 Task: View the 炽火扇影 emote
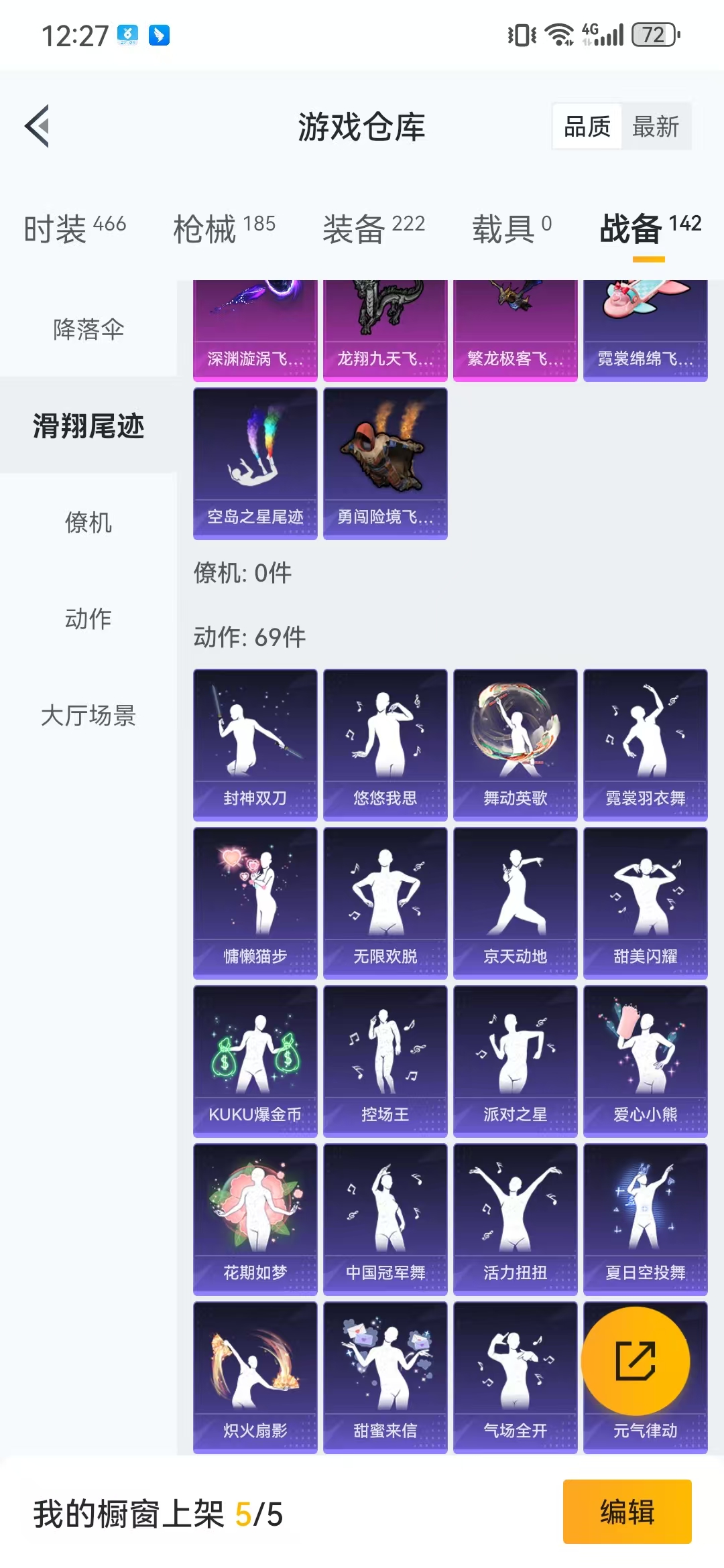click(255, 1377)
